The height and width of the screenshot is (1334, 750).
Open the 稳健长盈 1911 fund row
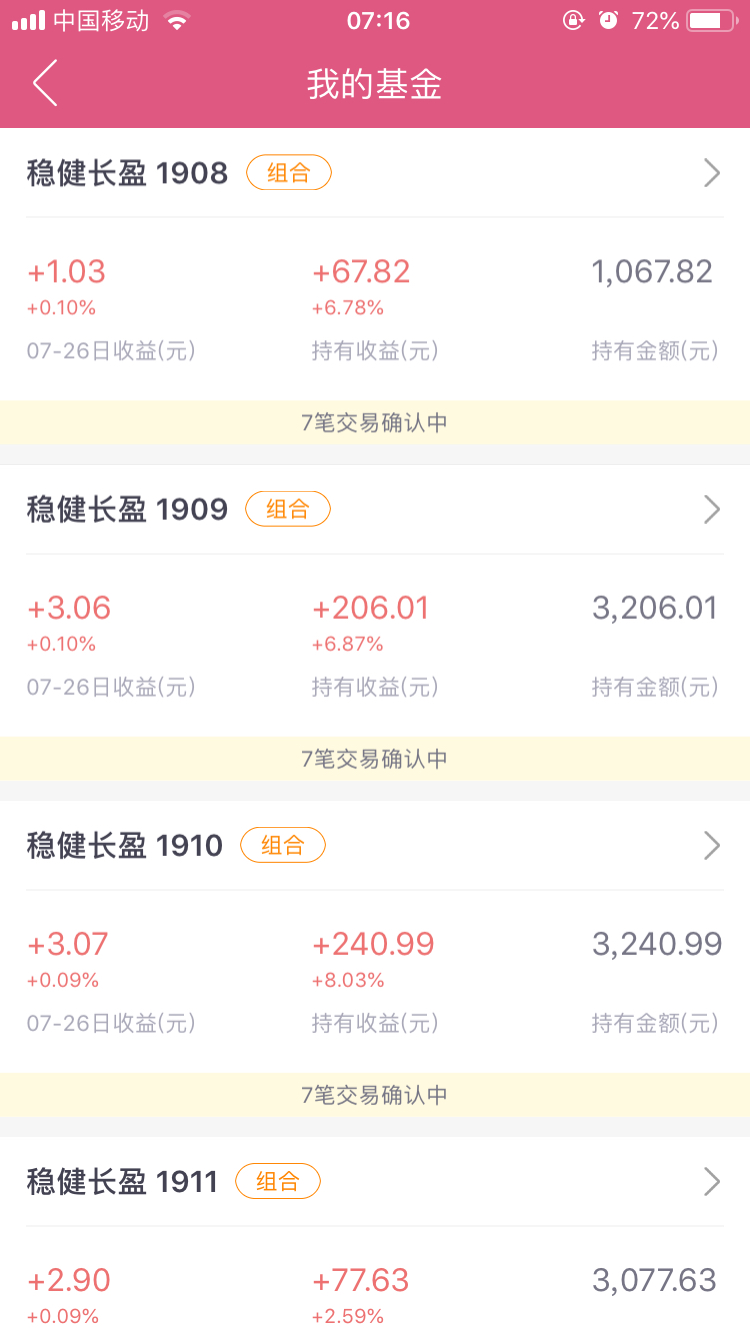click(375, 1181)
